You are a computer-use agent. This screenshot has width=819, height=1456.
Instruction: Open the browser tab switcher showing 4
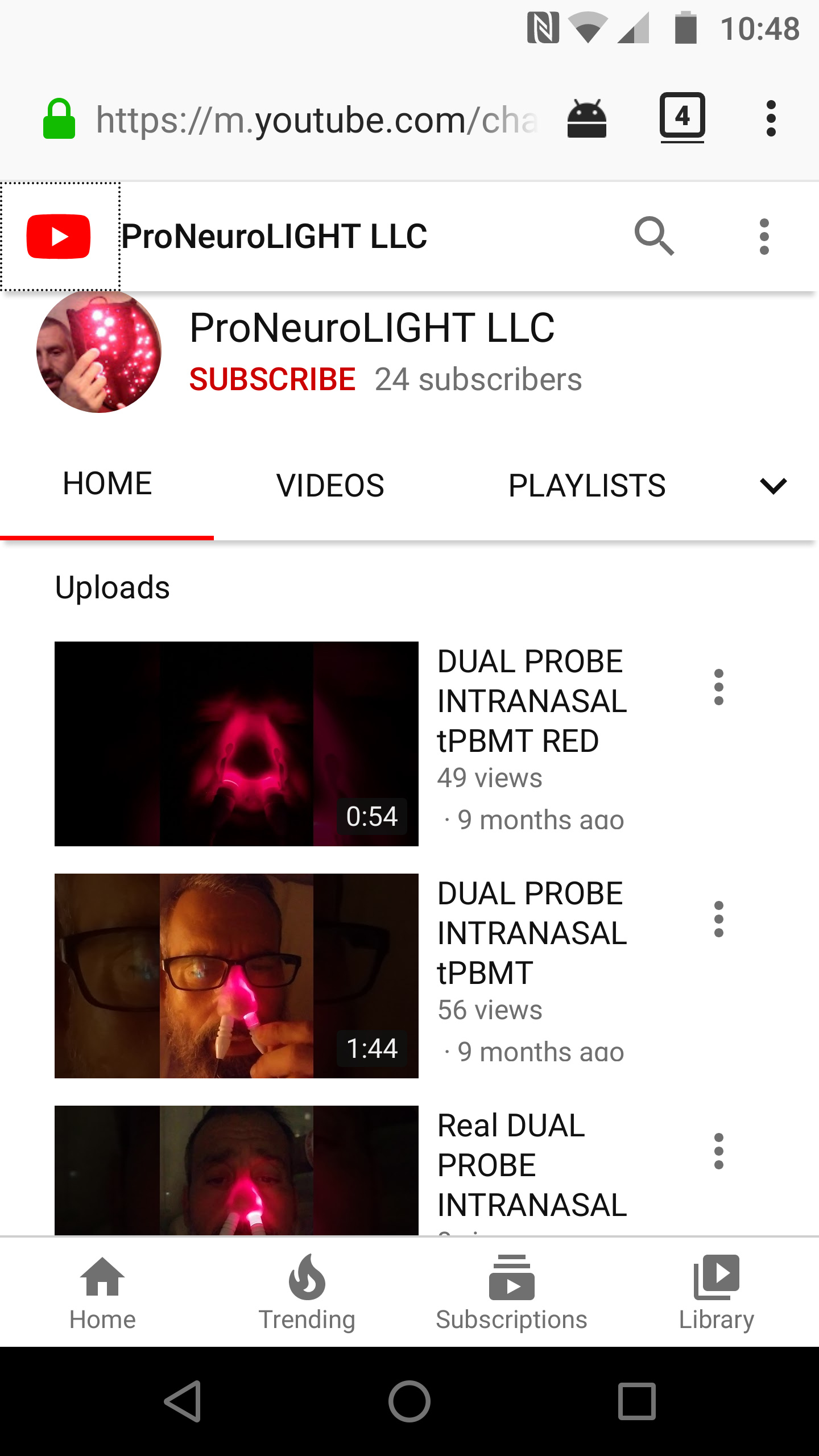[x=682, y=117]
